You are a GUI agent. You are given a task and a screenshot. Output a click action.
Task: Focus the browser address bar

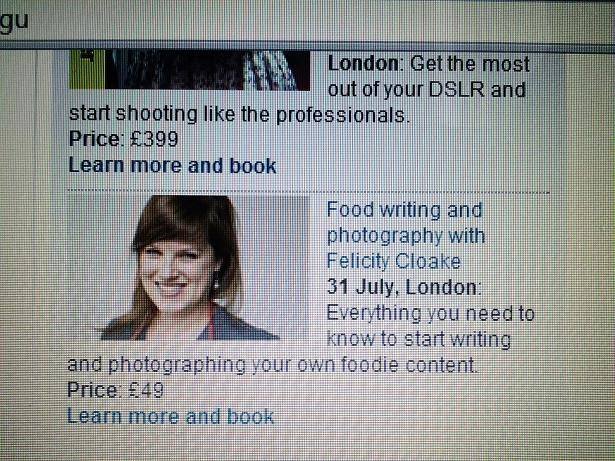(300, 20)
